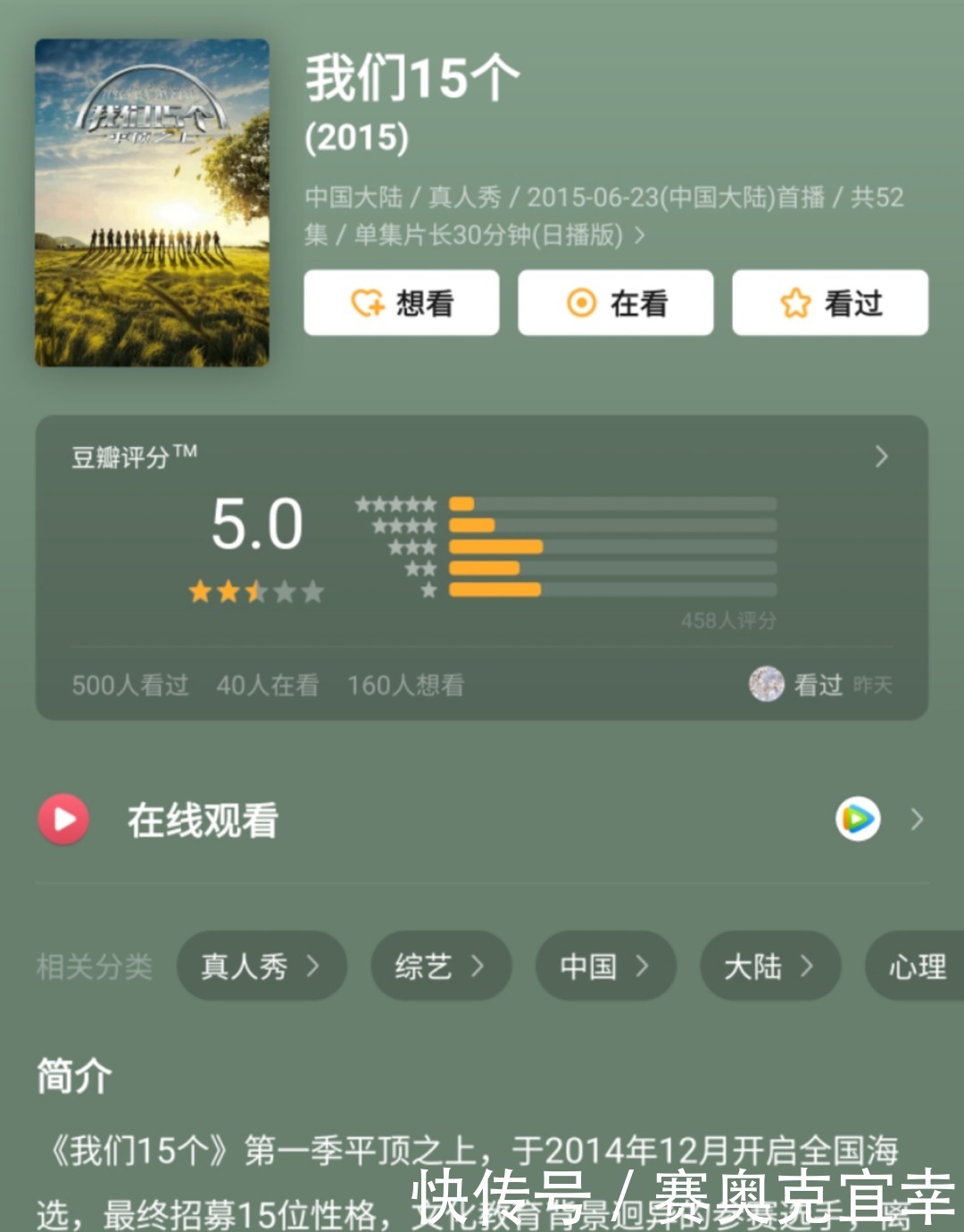This screenshot has height=1232, width=964.
Task: Click the 2.5-star rating display under 5.0
Action: point(256,591)
